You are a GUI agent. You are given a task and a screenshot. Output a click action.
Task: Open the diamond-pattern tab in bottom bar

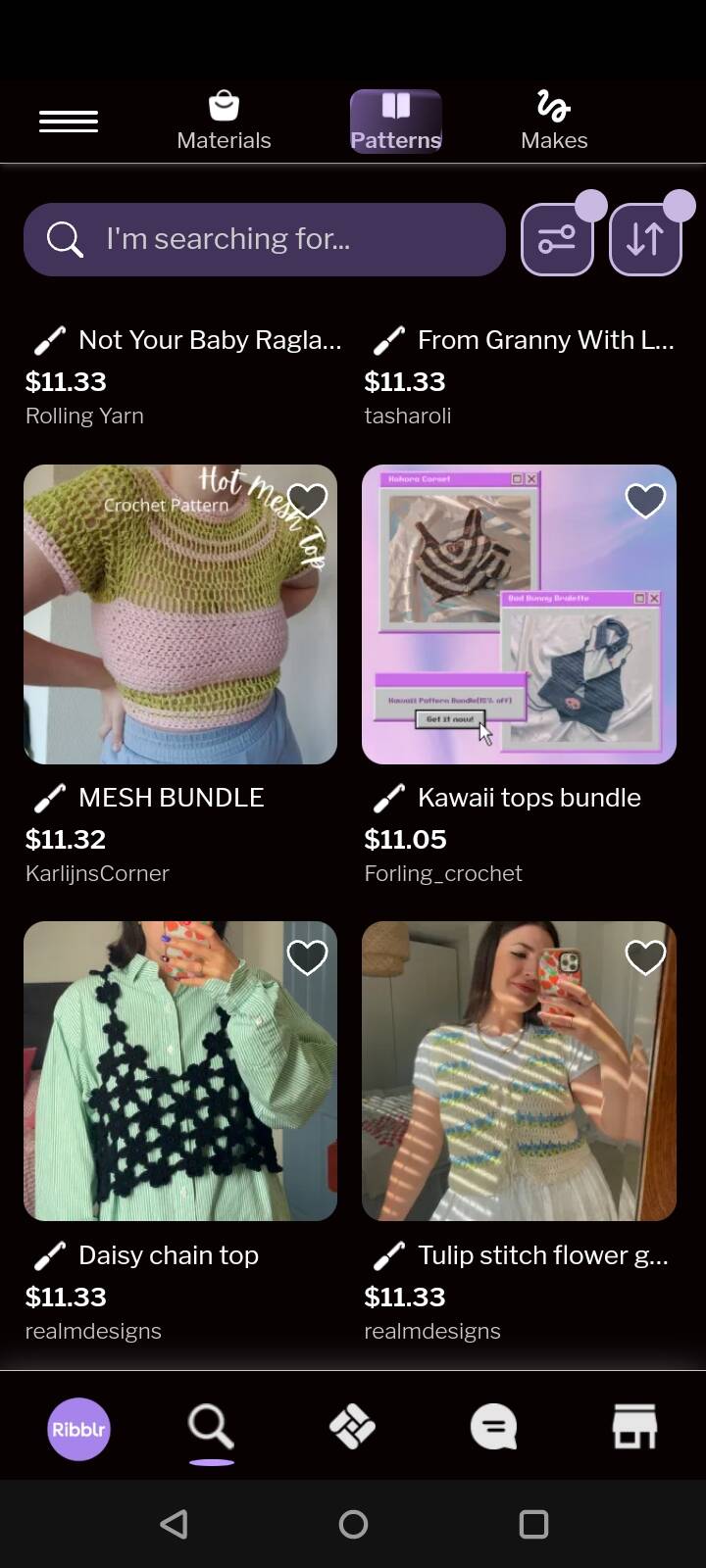click(353, 1427)
